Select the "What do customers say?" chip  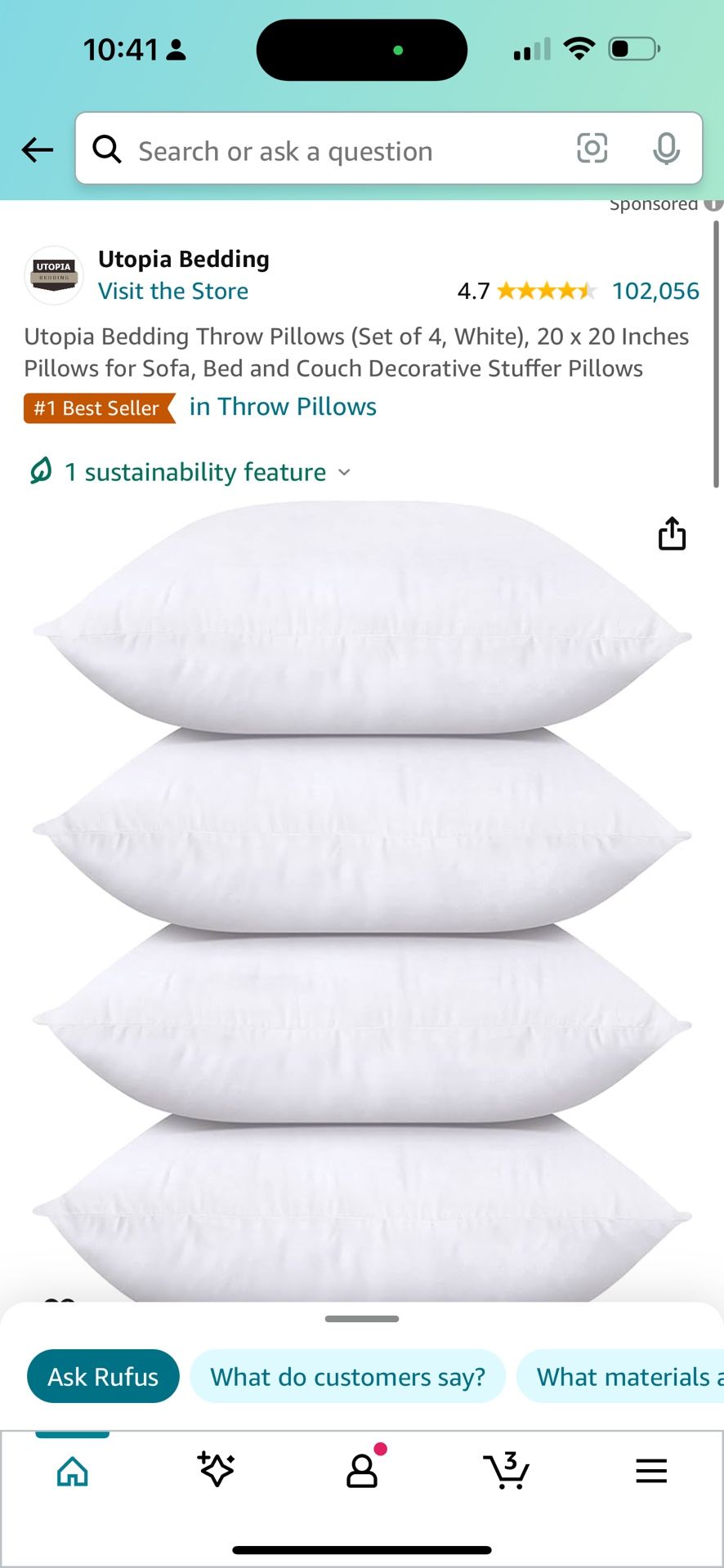347,1377
